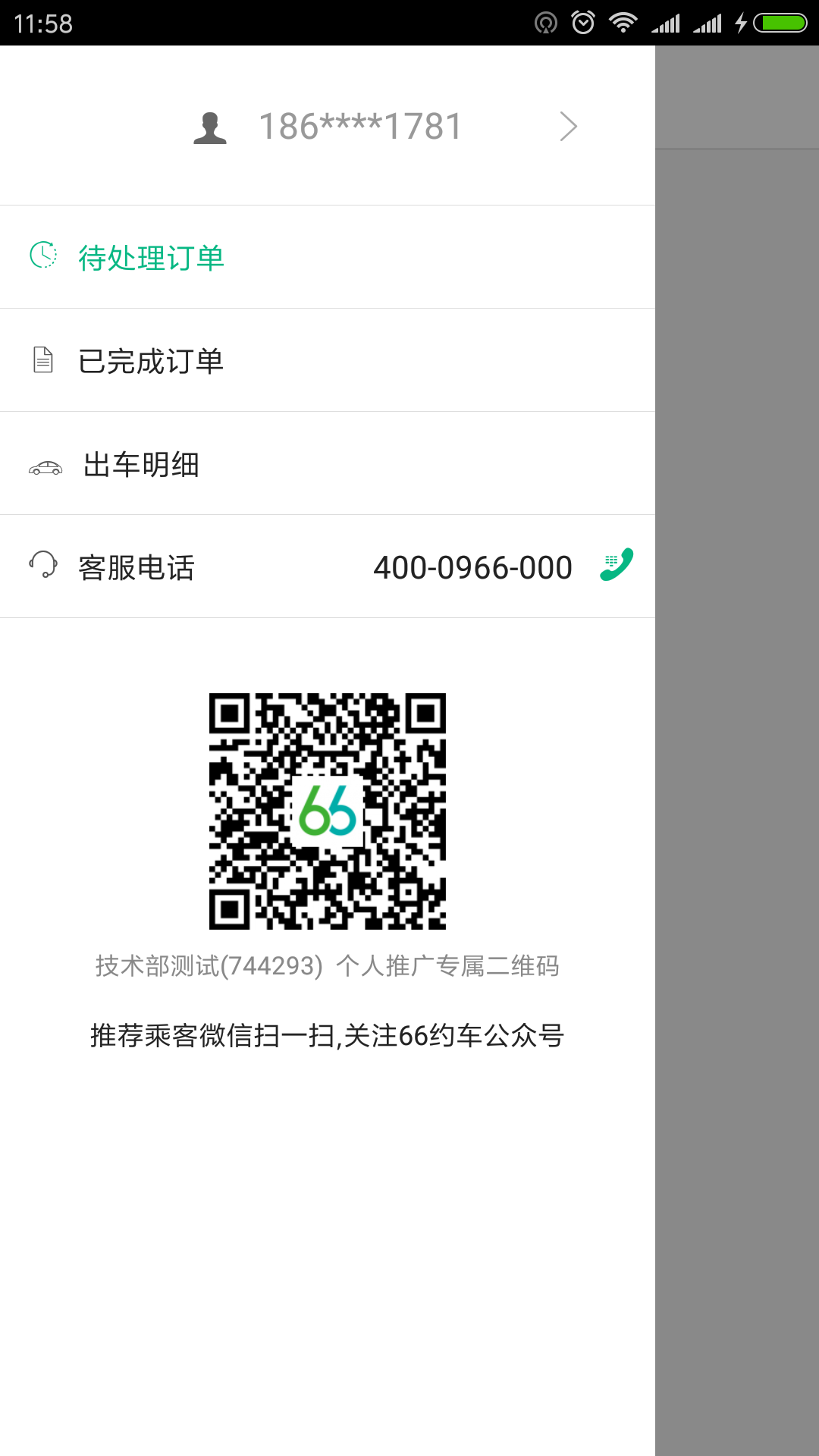This screenshot has width=819, height=1456.
Task: Tap the hotline number 400-0966-000
Action: coord(474,567)
